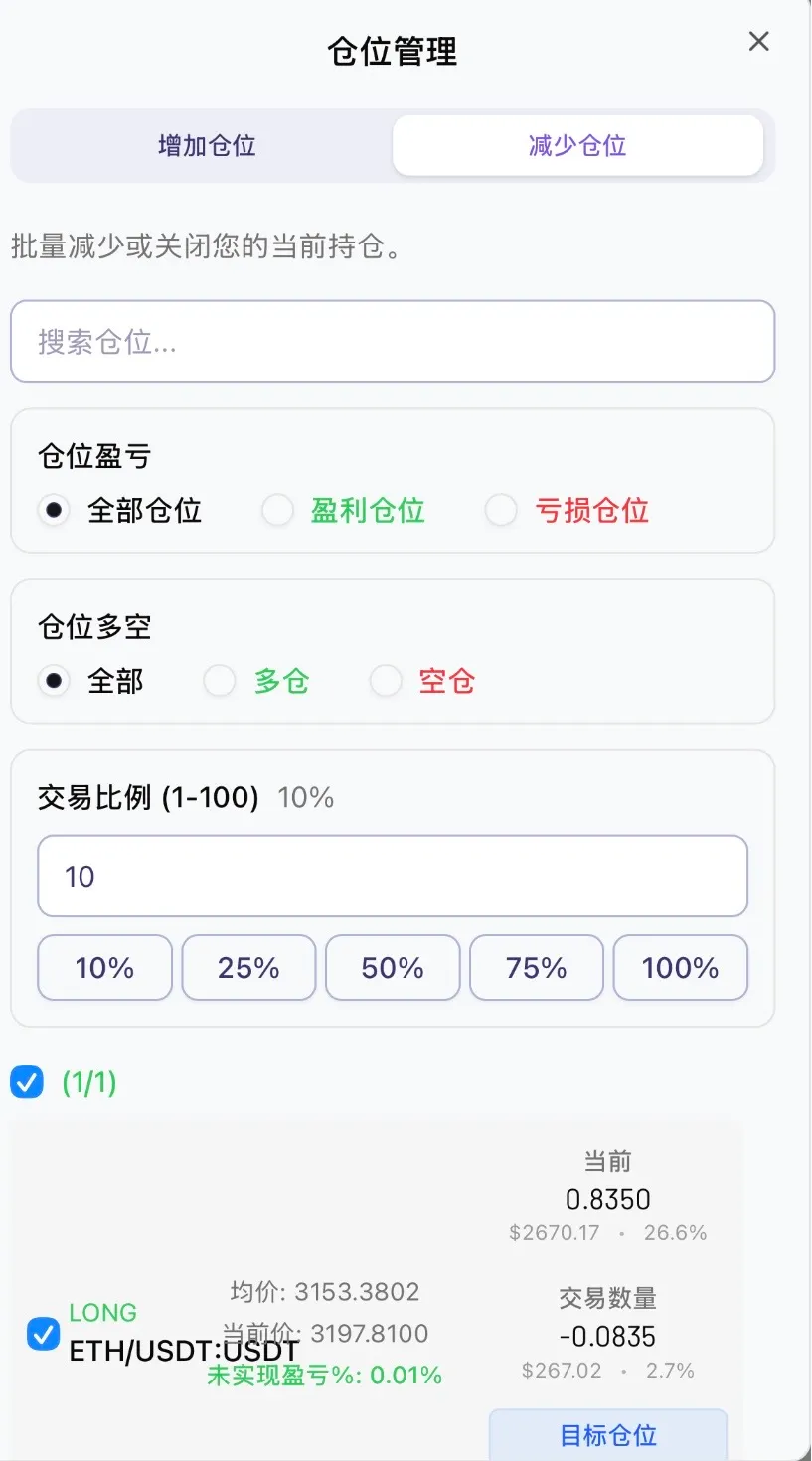Set trade ratio to 75%
The width and height of the screenshot is (812, 1461).
coord(536,967)
